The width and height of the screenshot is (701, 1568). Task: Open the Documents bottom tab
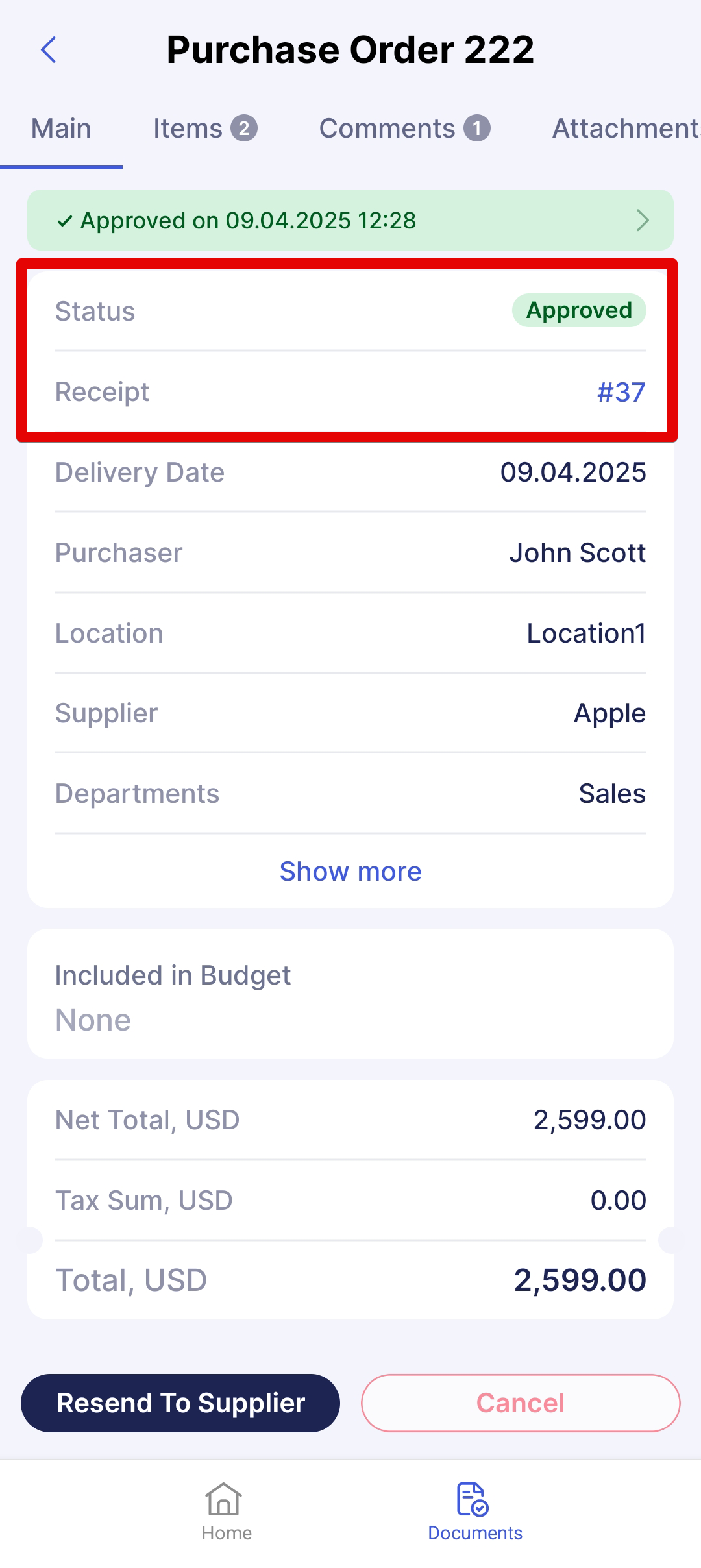475,1512
